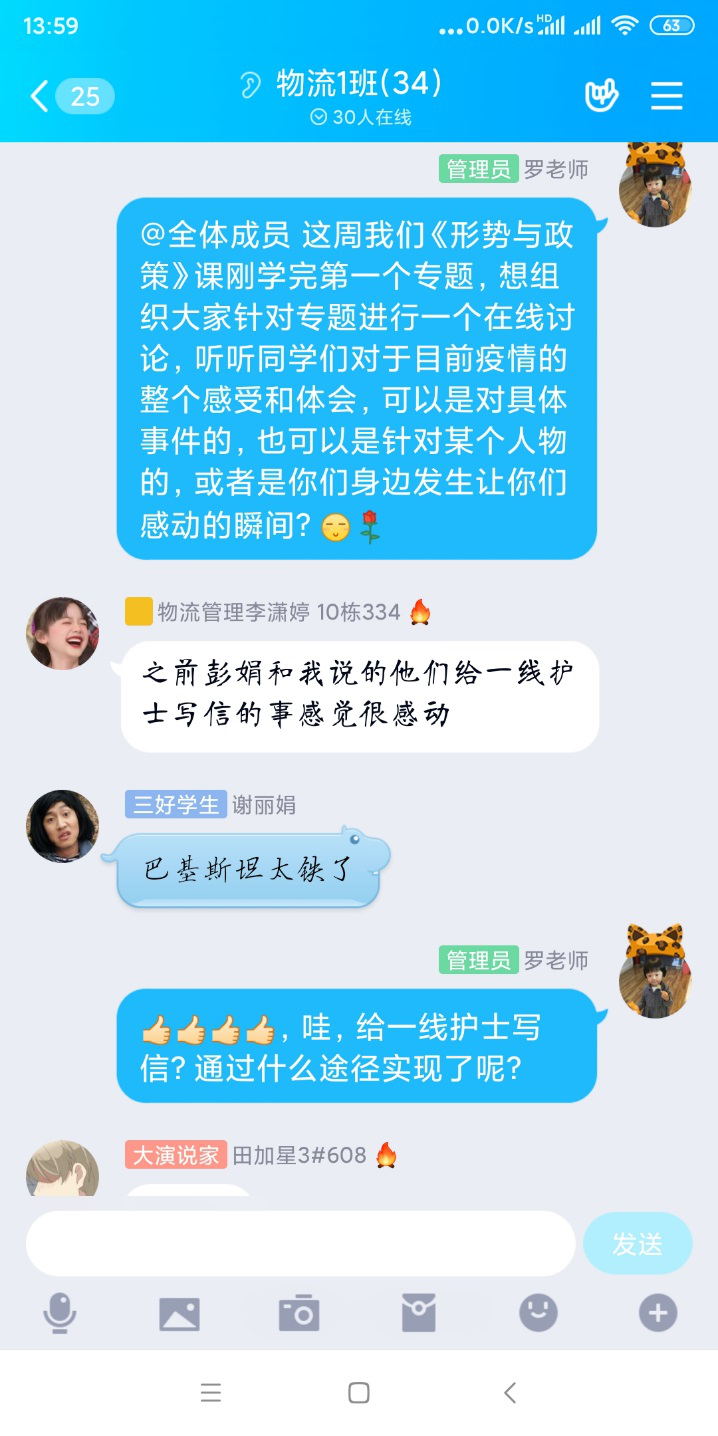Open 田加星's profile avatar
The height and width of the screenshot is (1436, 718).
(62, 1170)
